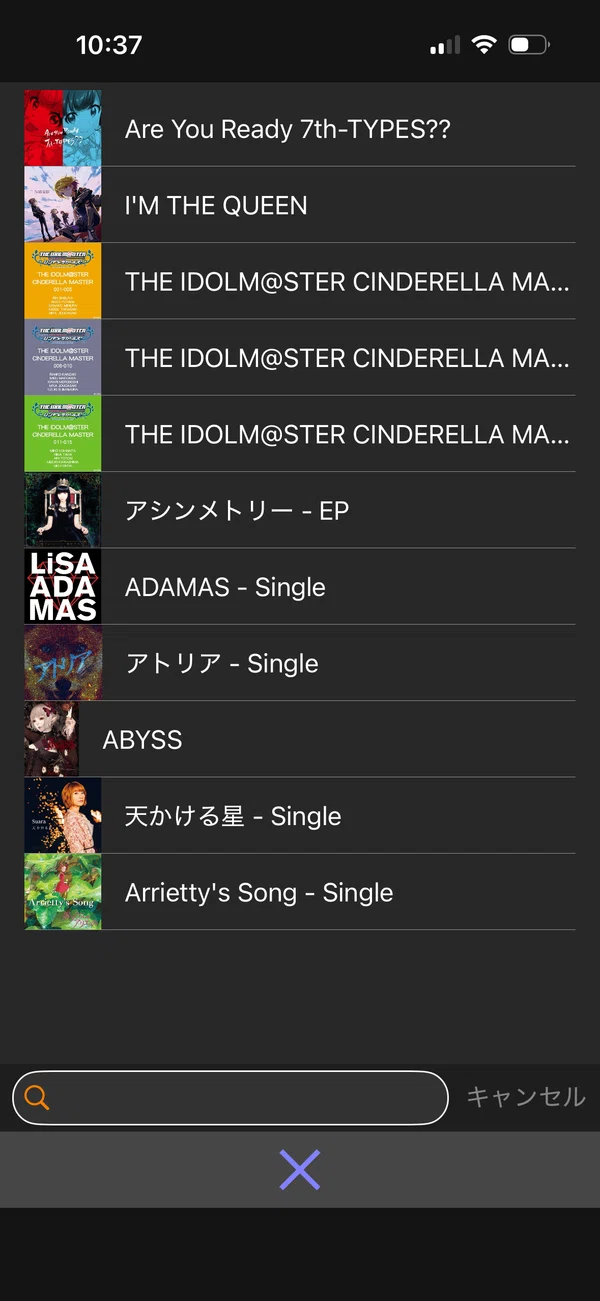Open 天かける星 - Single
The height and width of the screenshot is (1301, 600).
pyautogui.click(x=300, y=815)
